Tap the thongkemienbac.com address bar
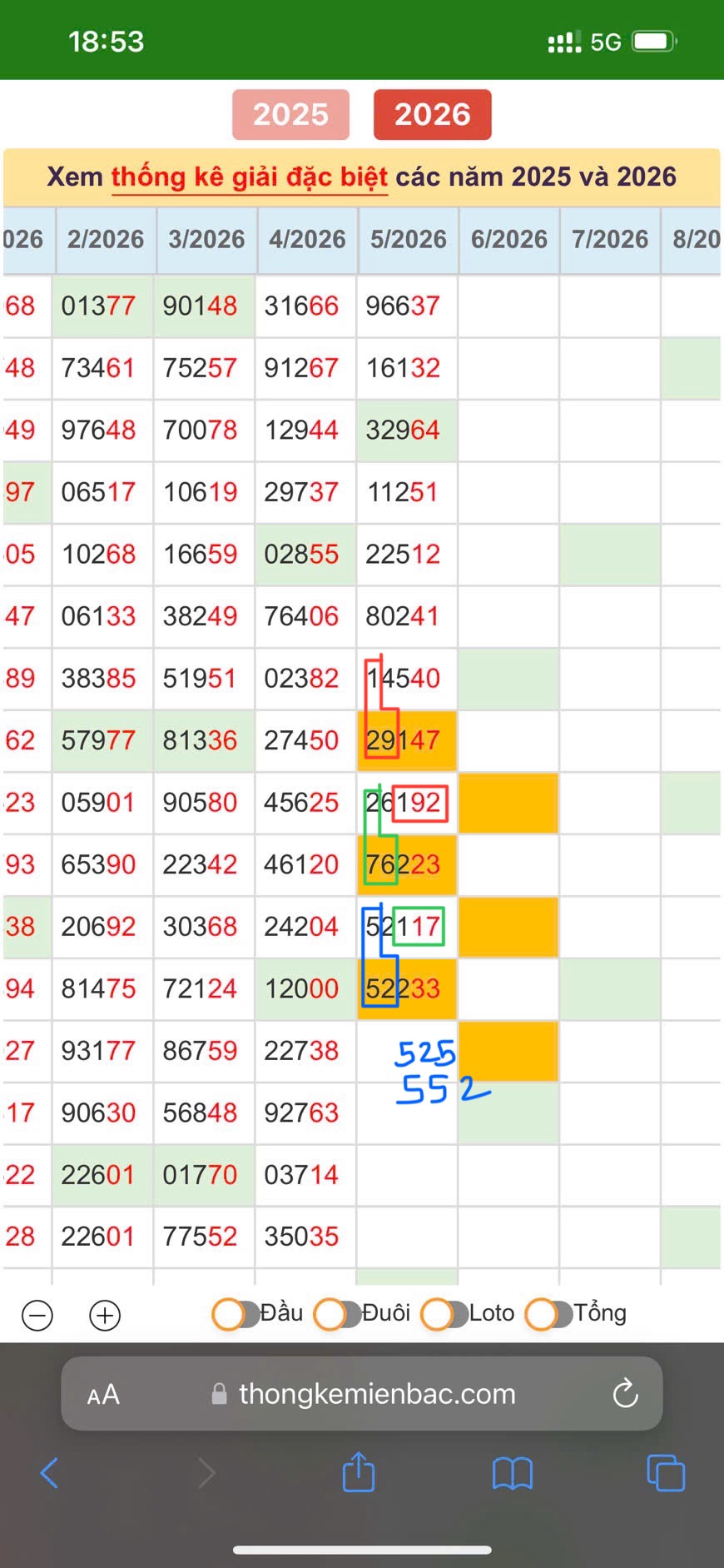The image size is (724, 1568). click(x=362, y=1393)
